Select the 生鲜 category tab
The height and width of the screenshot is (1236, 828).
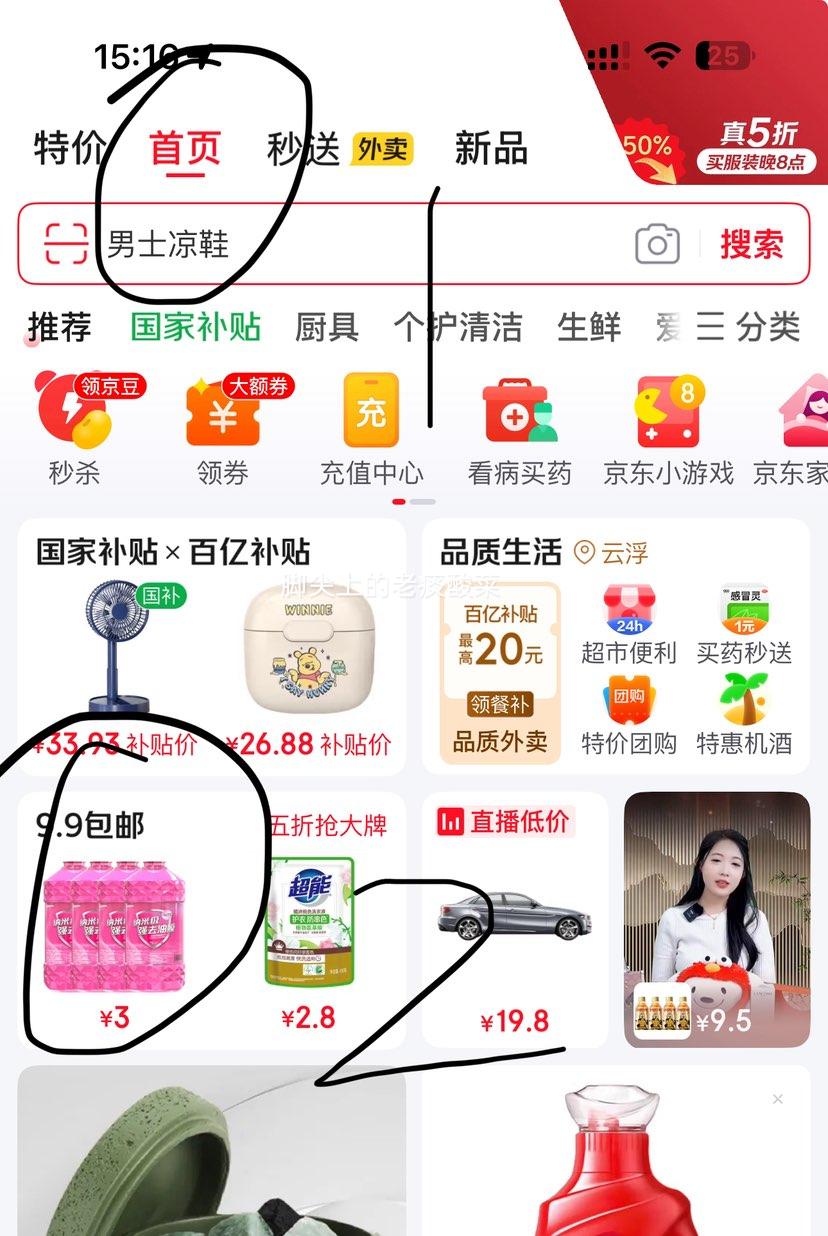click(589, 327)
